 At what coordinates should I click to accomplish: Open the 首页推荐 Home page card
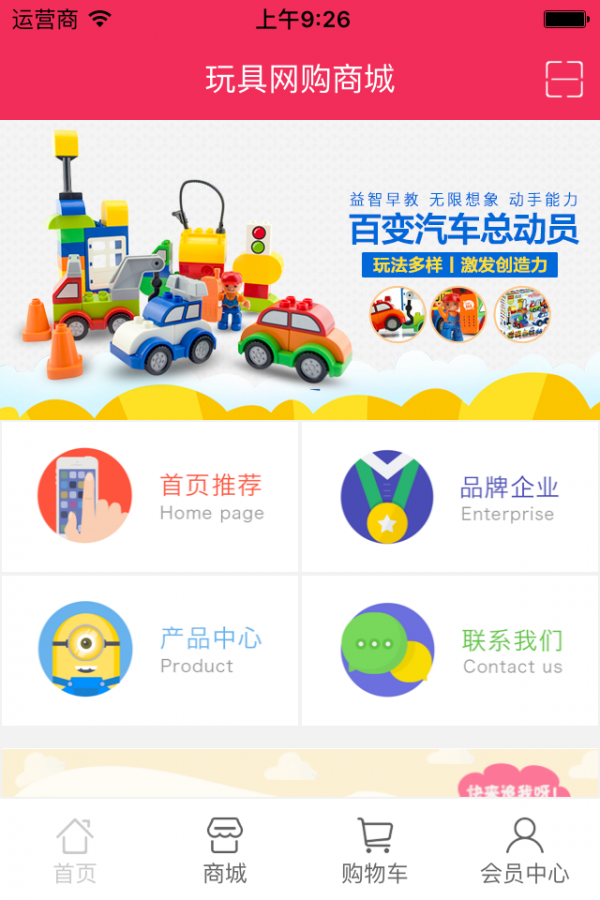pos(150,497)
